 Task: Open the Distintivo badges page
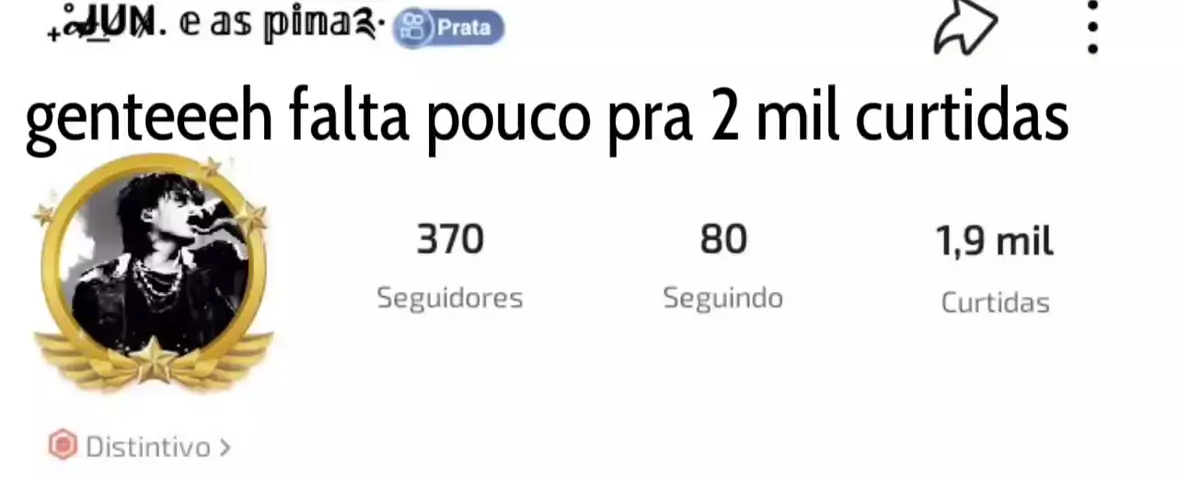140,446
